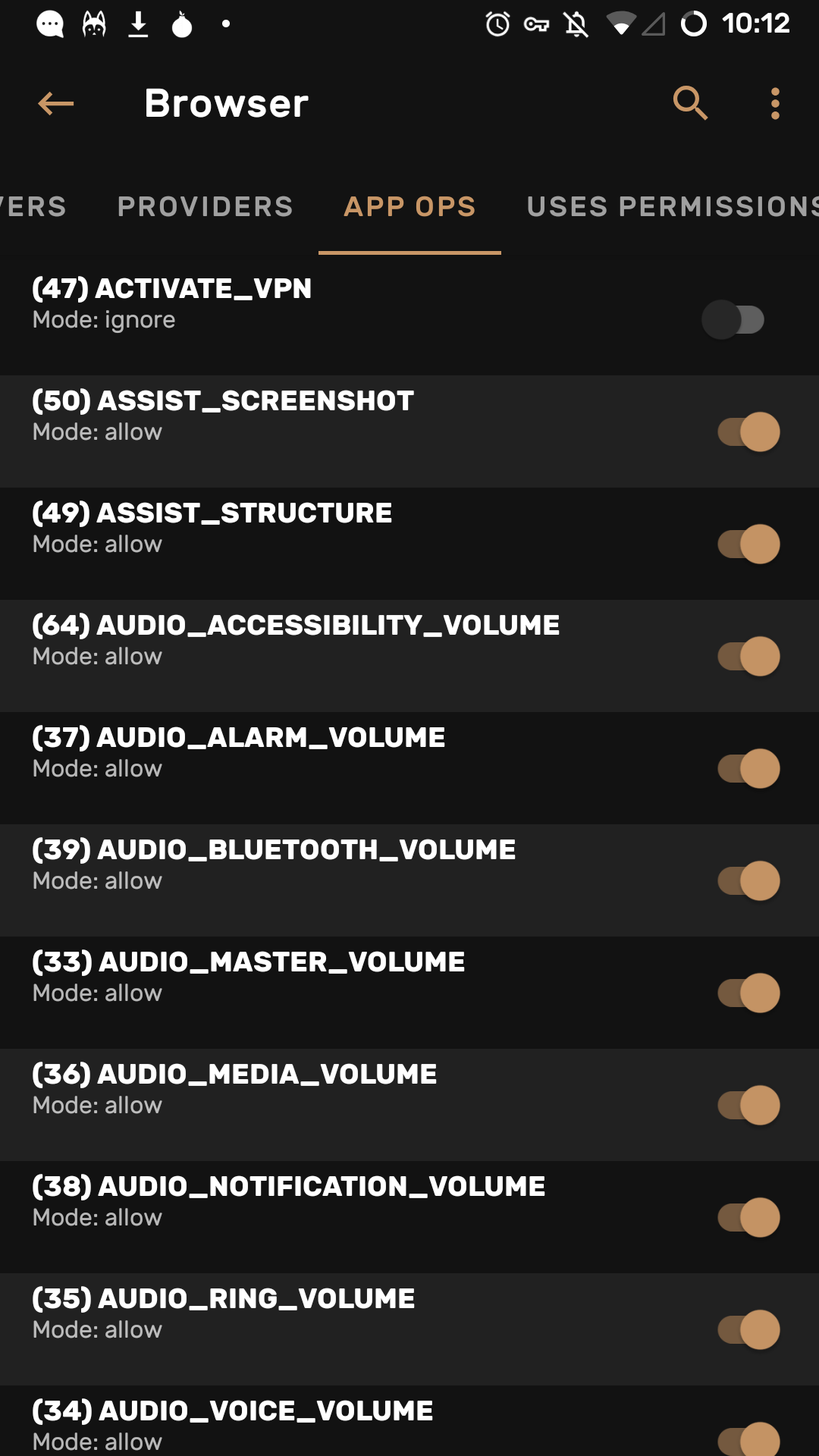Disable the ASSIST_SCREENSHOT switch
Image resolution: width=819 pixels, height=1456 pixels.
tap(748, 431)
